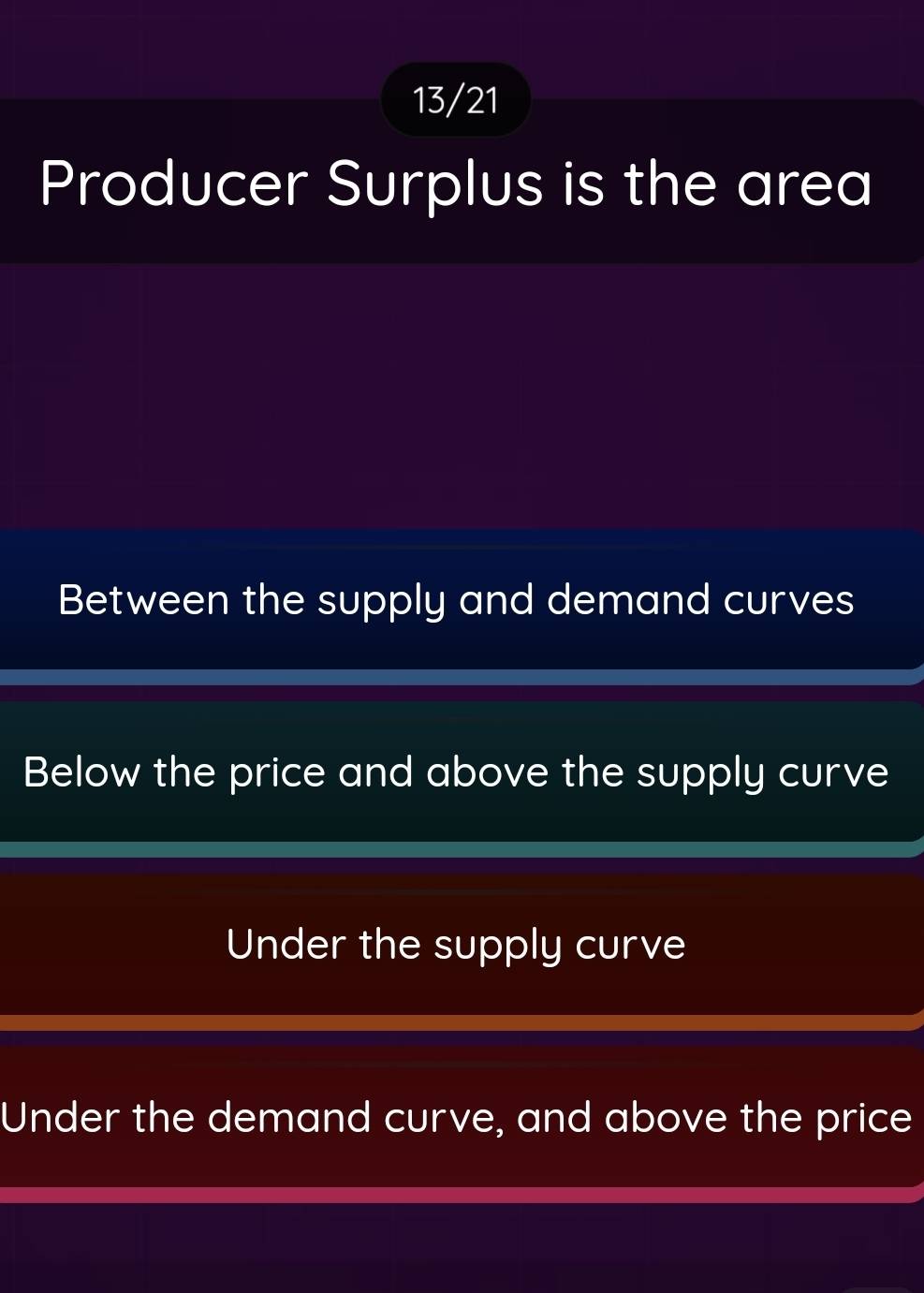Pick the 'Under the supply curve' answer
This screenshot has height=1293, width=924.
click(x=456, y=945)
